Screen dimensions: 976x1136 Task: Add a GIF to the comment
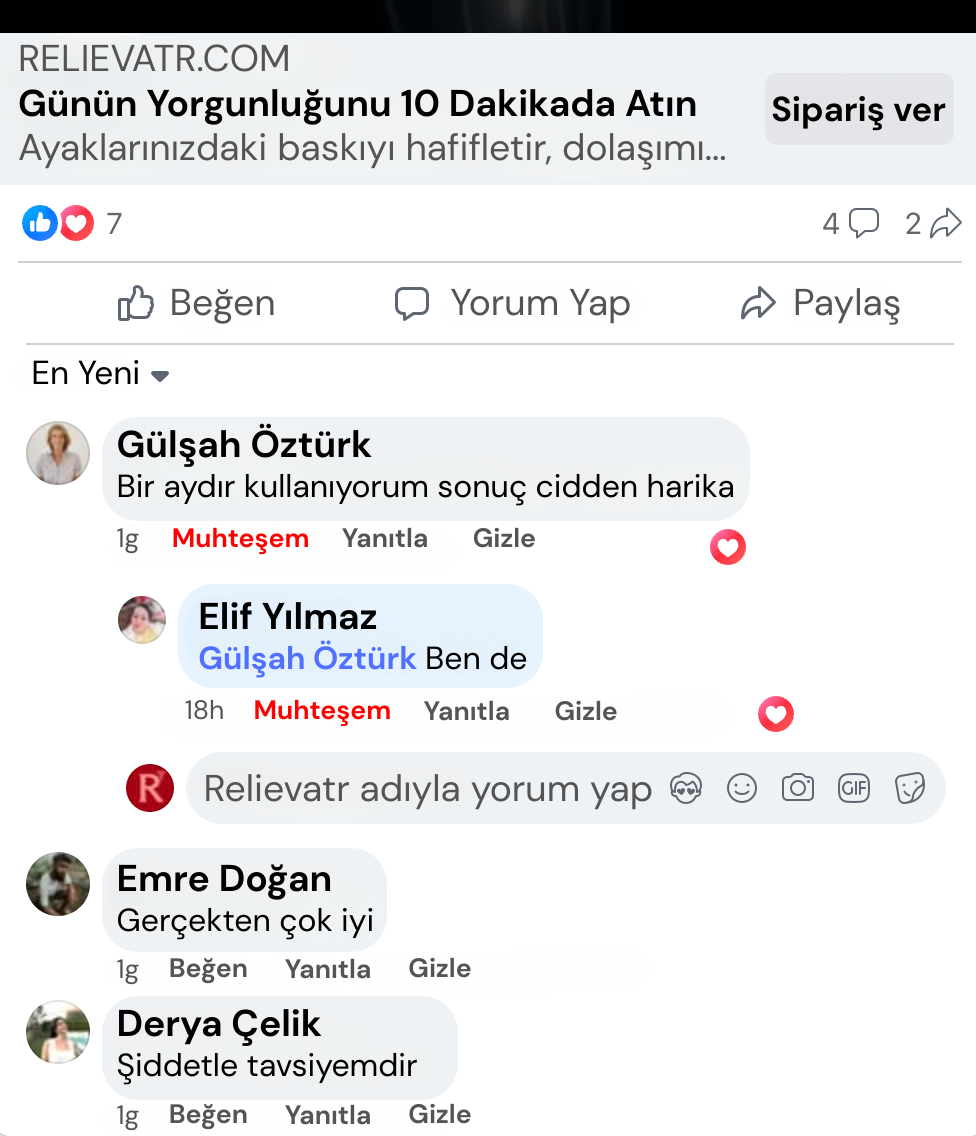[x=853, y=788]
